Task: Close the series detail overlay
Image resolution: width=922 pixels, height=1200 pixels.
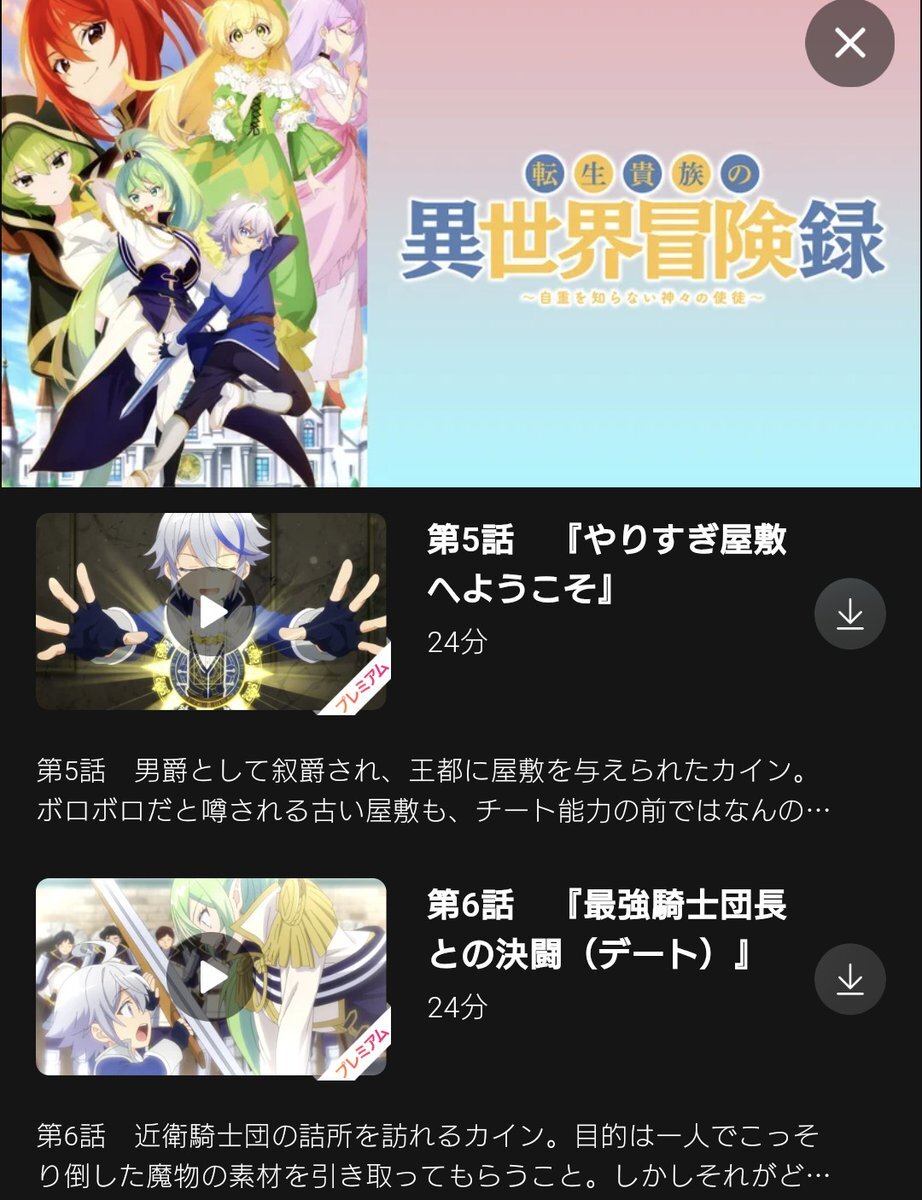Action: click(849, 43)
